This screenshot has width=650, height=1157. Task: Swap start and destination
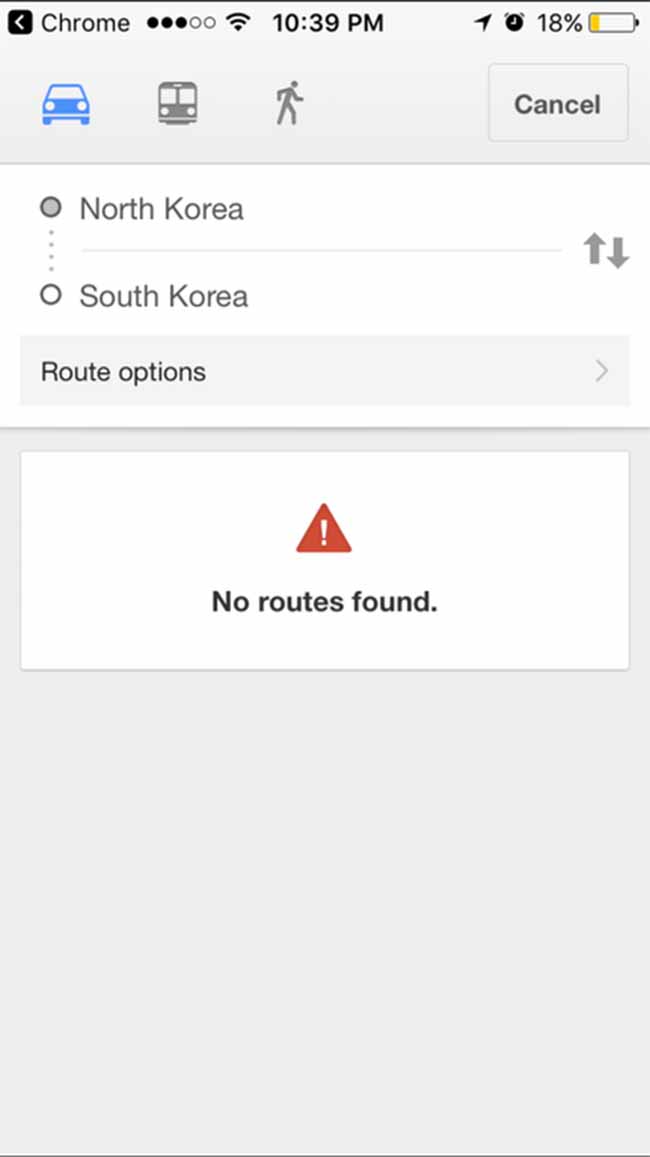pos(606,251)
